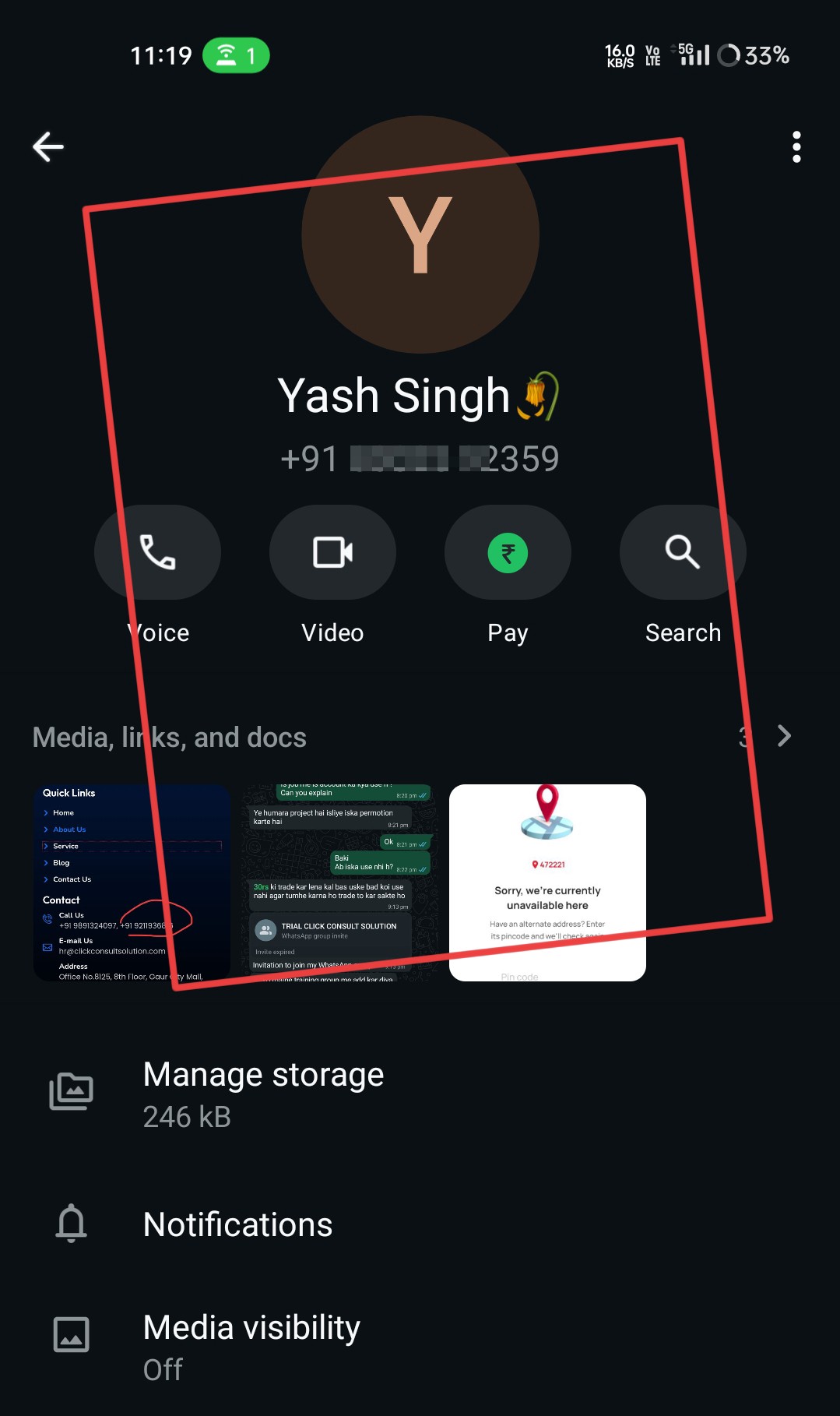The image size is (840, 1416).
Task: Go back using the top-left arrow
Action: 48,146
